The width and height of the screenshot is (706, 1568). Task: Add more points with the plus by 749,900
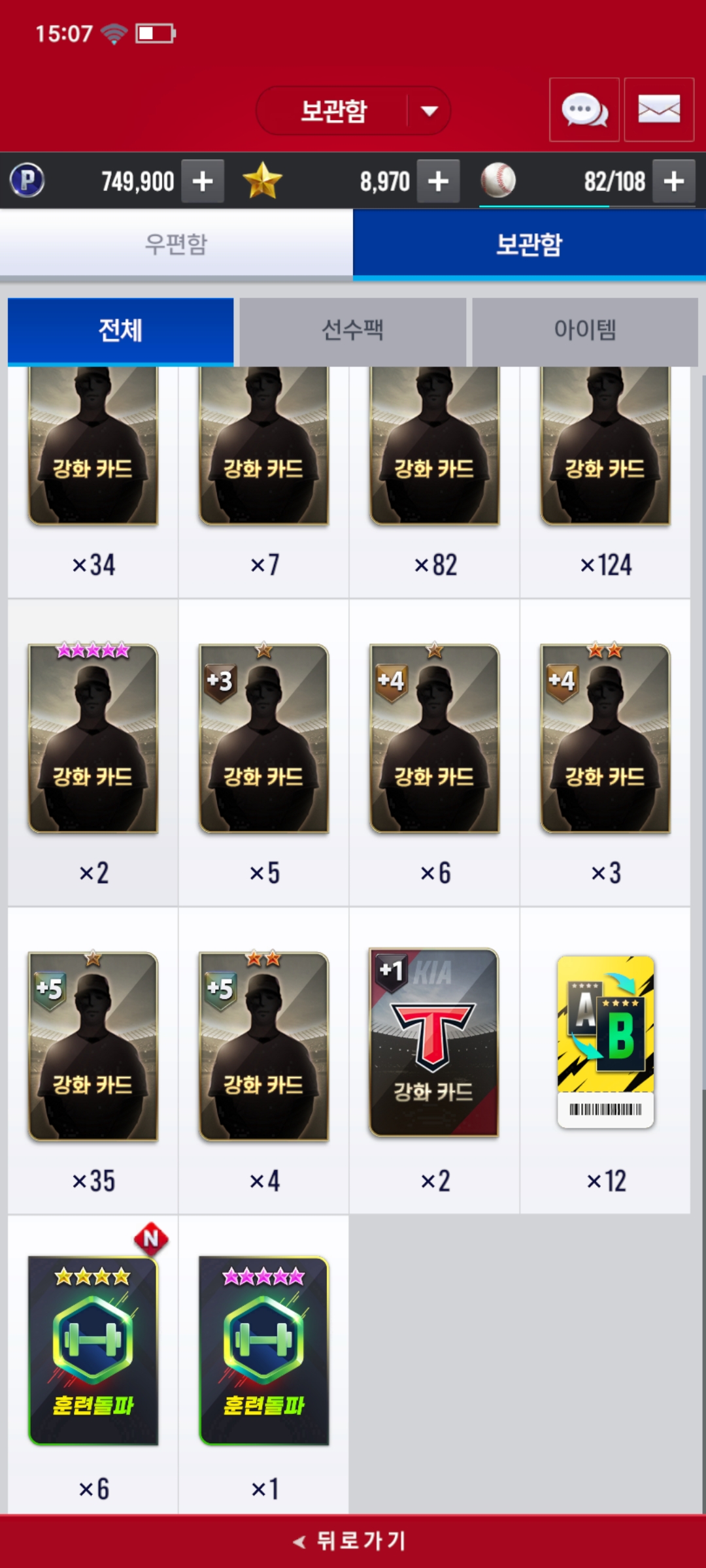coord(203,181)
